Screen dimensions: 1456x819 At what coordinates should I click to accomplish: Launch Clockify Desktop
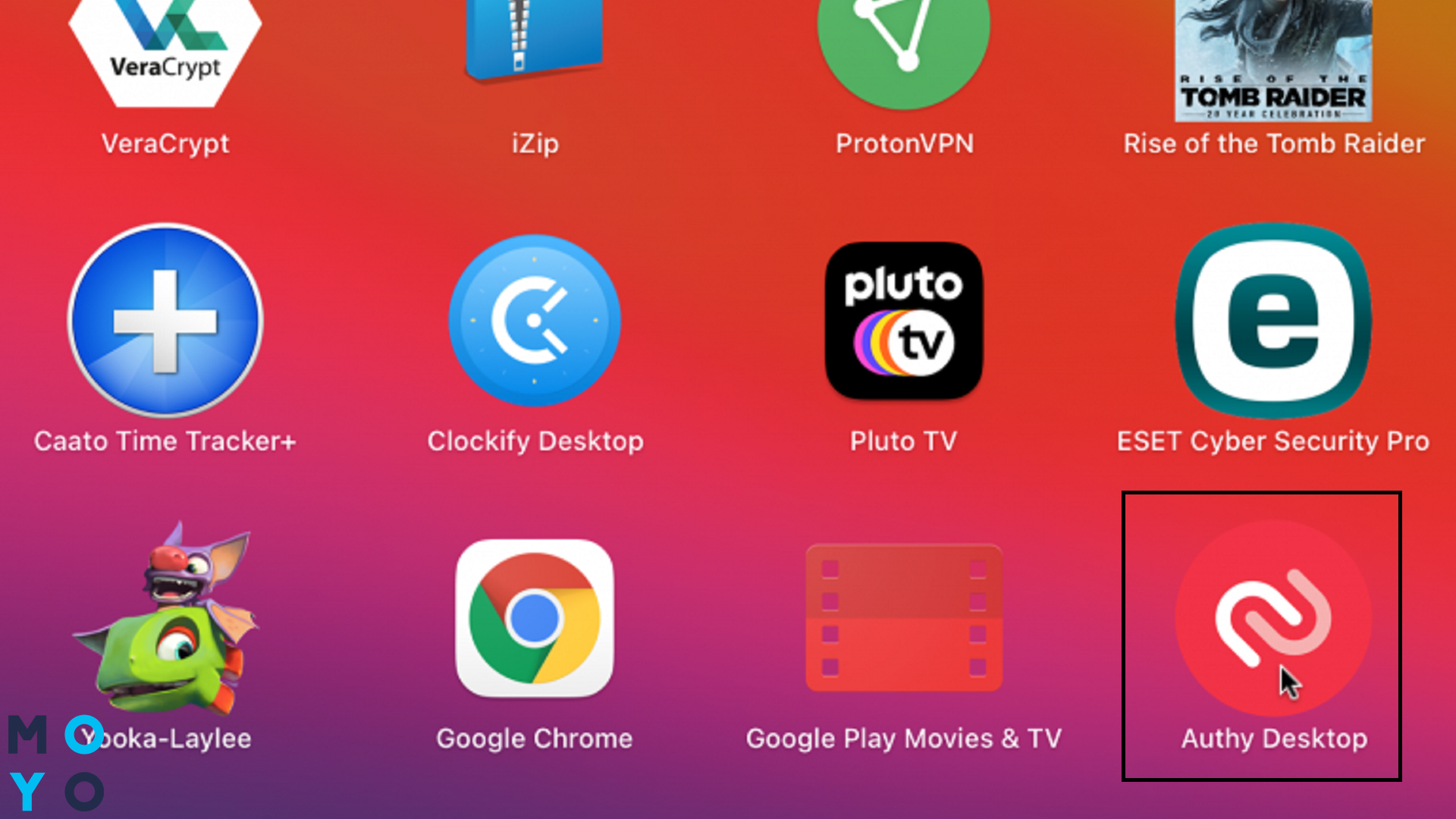535,321
